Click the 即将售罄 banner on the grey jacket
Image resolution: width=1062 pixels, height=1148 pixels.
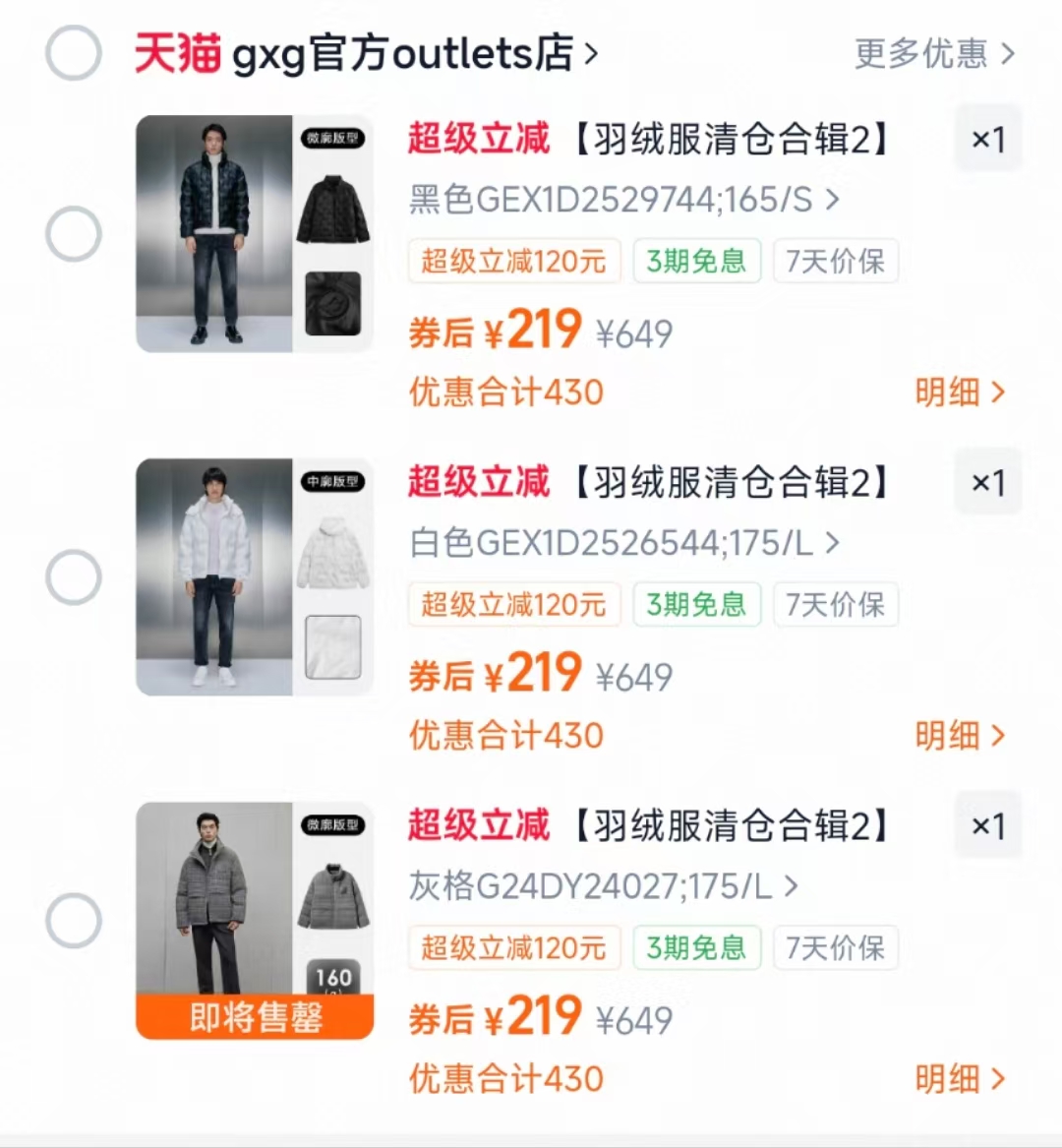[253, 1022]
